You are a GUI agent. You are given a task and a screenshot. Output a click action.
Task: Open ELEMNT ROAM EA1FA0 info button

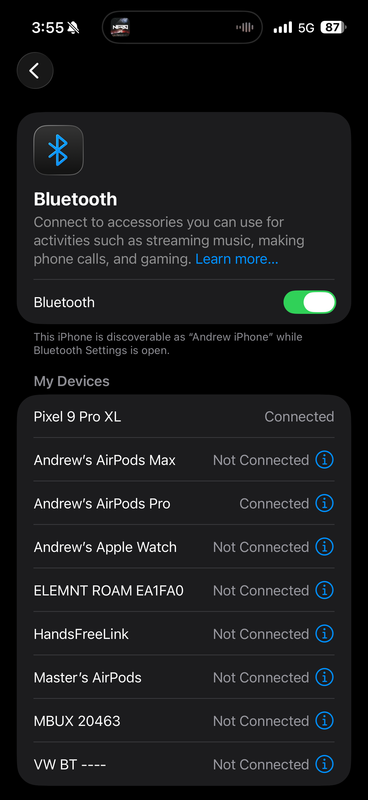point(324,590)
